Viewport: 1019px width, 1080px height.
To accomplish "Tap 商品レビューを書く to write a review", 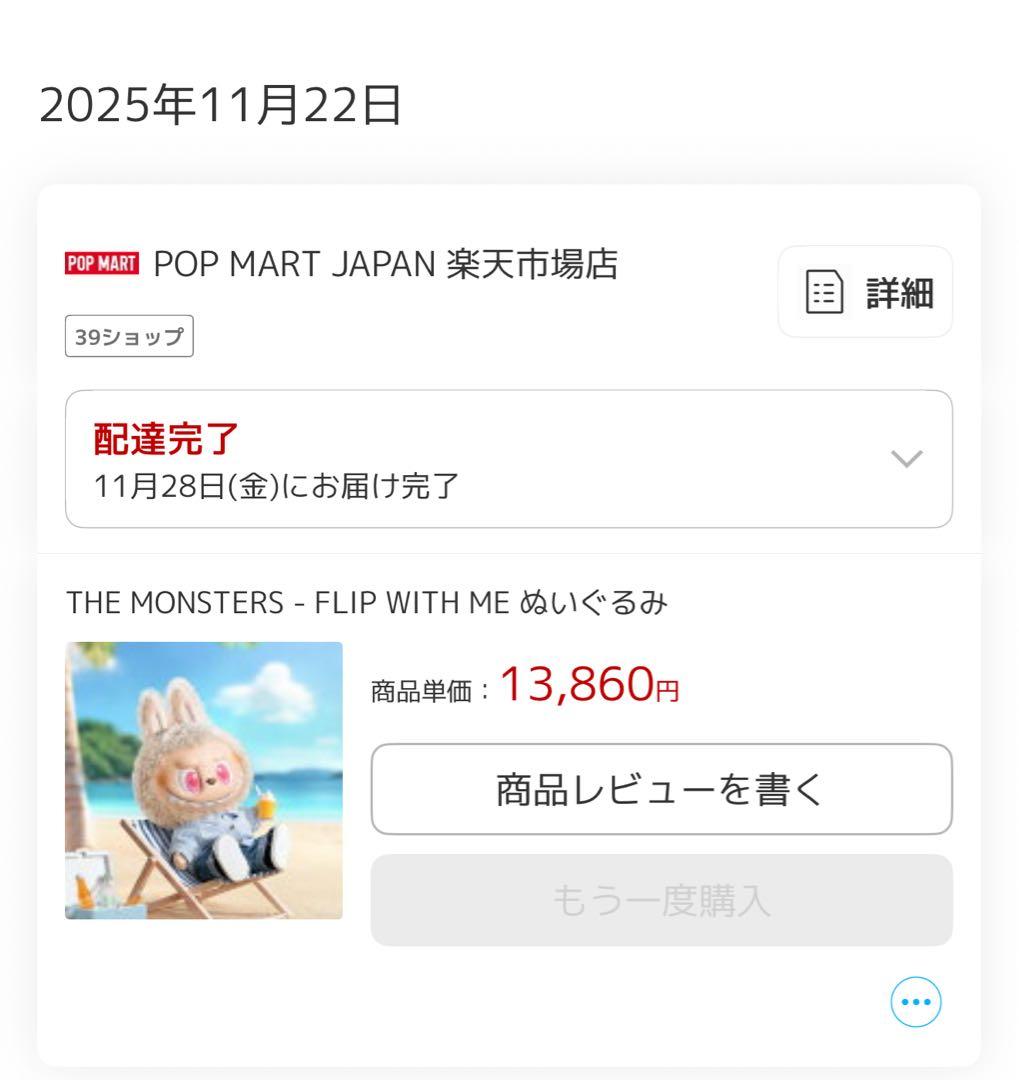I will tap(661, 789).
